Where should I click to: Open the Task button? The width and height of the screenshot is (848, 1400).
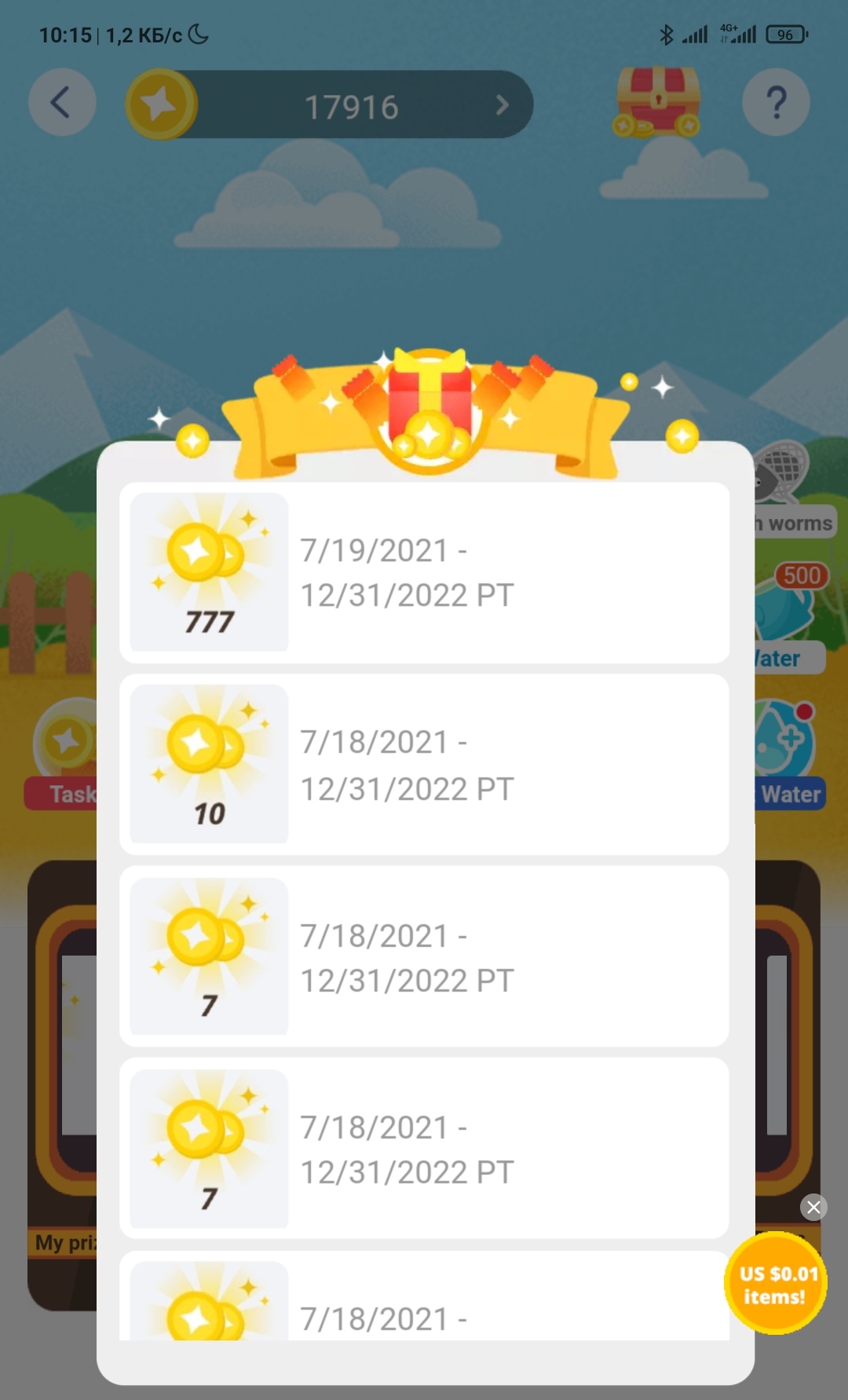(64, 755)
